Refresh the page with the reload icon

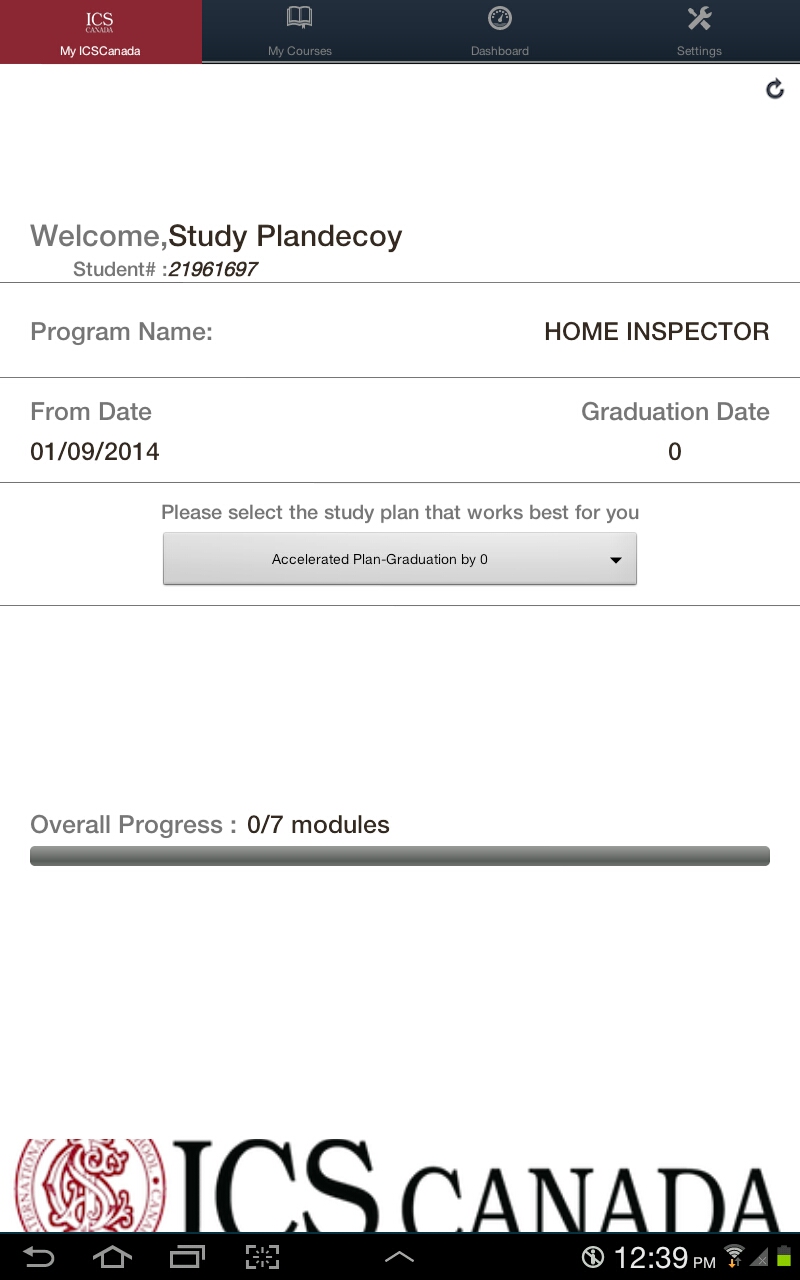[x=775, y=88]
